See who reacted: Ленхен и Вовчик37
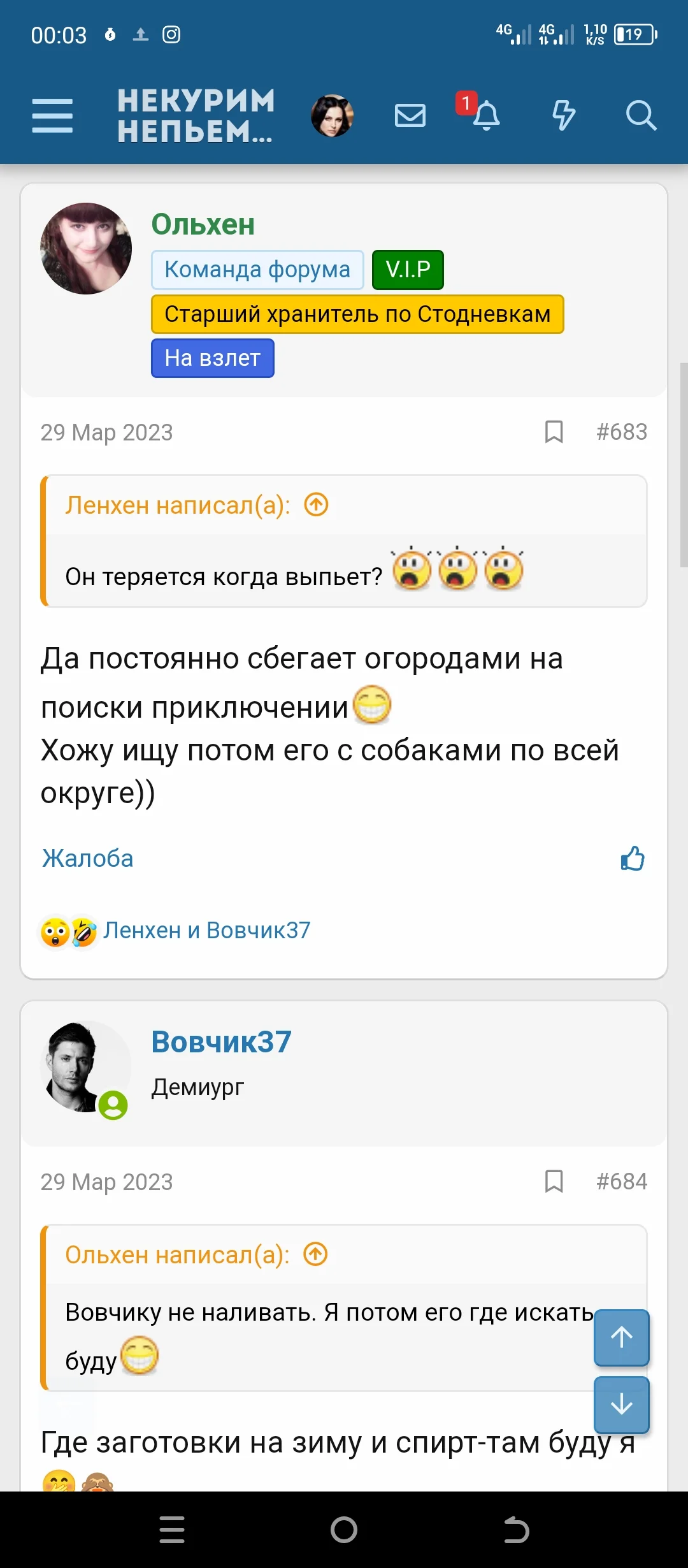This screenshot has width=688, height=1568. click(x=206, y=930)
